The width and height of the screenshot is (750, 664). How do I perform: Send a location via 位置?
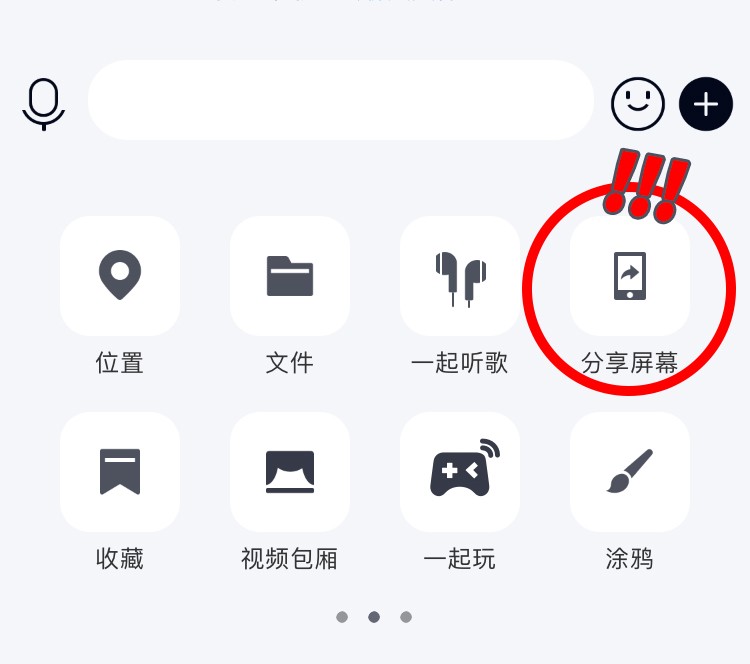pos(120,276)
